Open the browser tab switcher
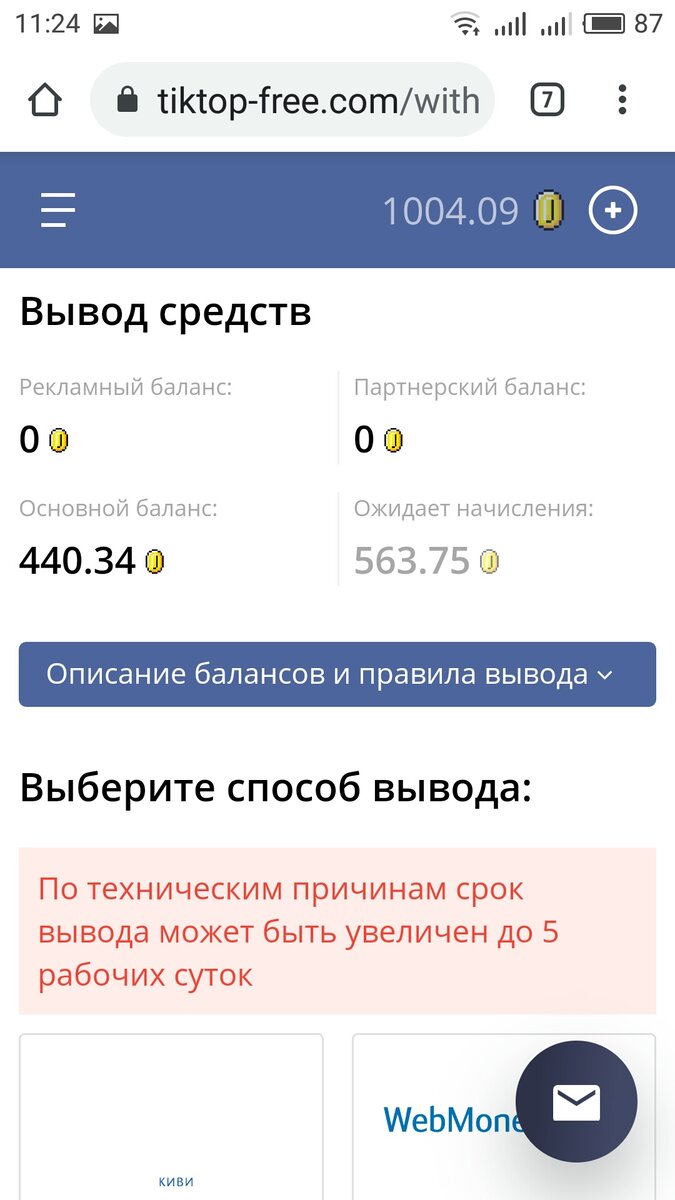Viewport: 675px width, 1200px height. coord(547,100)
